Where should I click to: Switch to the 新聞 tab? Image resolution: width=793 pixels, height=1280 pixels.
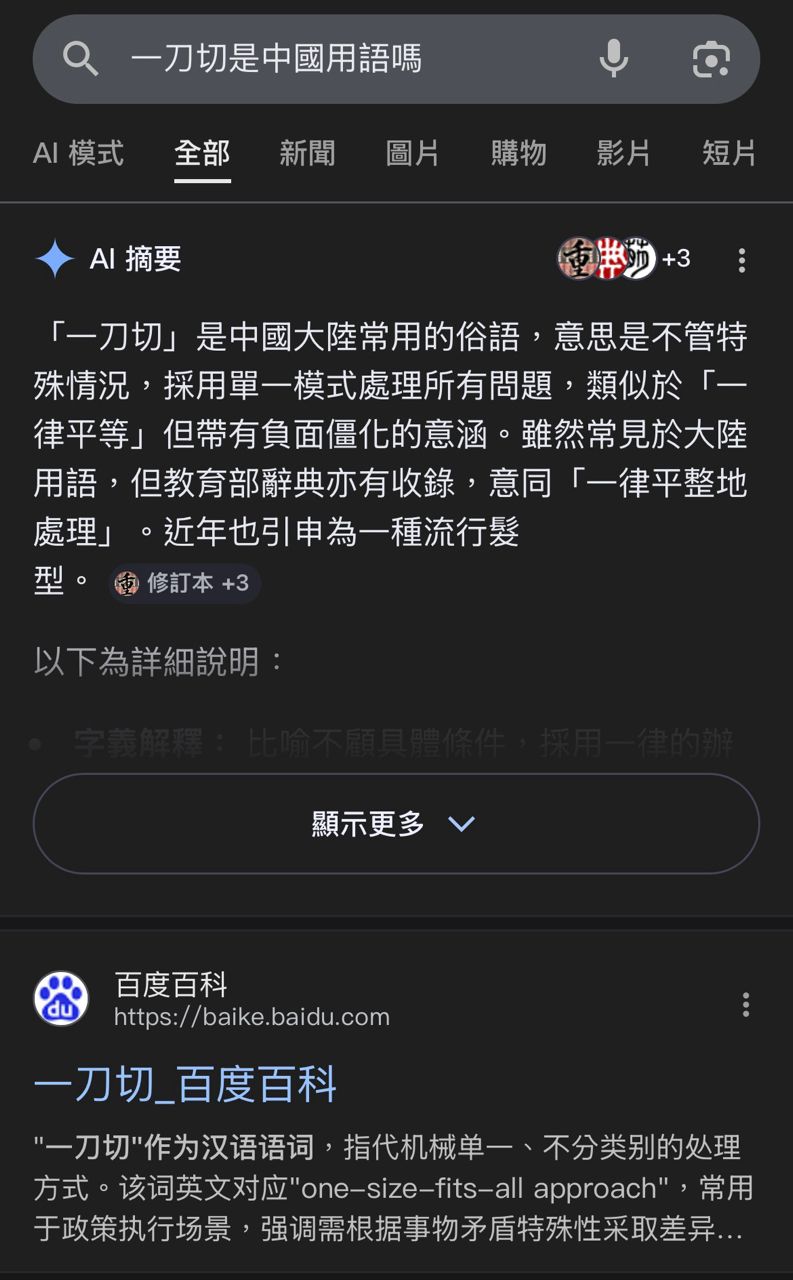307,153
